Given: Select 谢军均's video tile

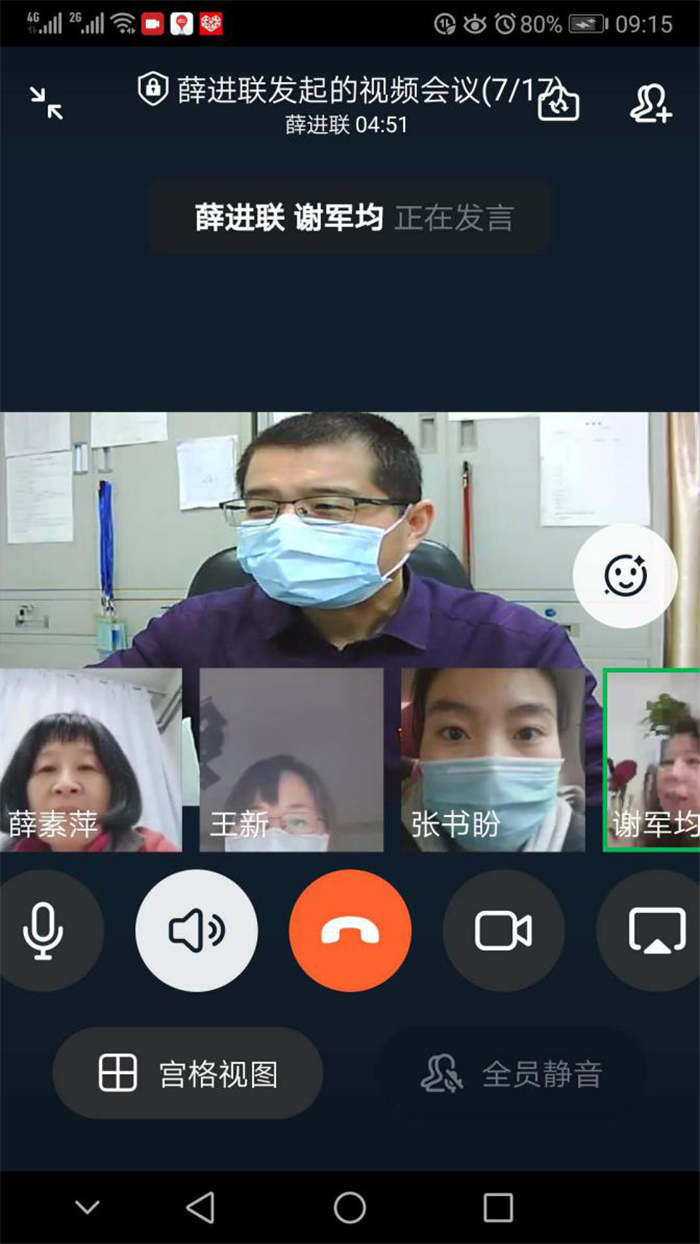Looking at the screenshot, I should click(x=652, y=760).
